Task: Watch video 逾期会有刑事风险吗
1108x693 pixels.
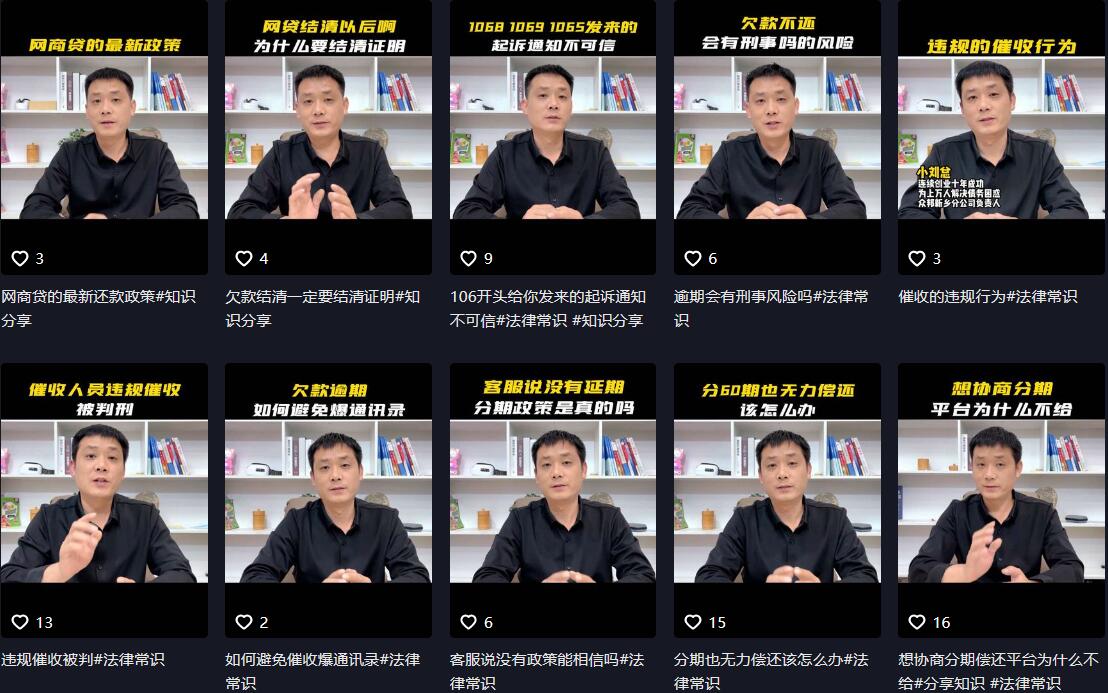Action: coord(777,137)
